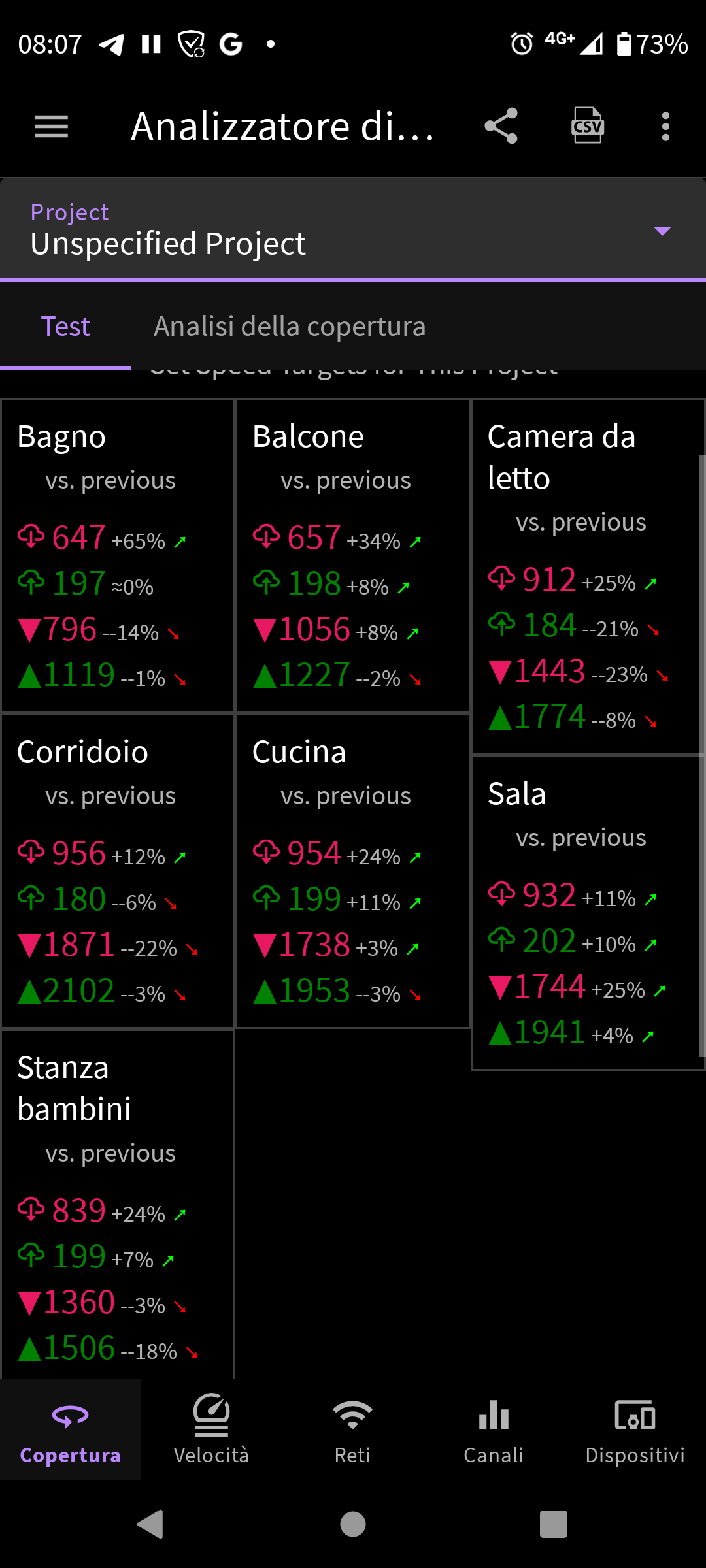
Task: Open the Balcone room card
Action: point(353,555)
